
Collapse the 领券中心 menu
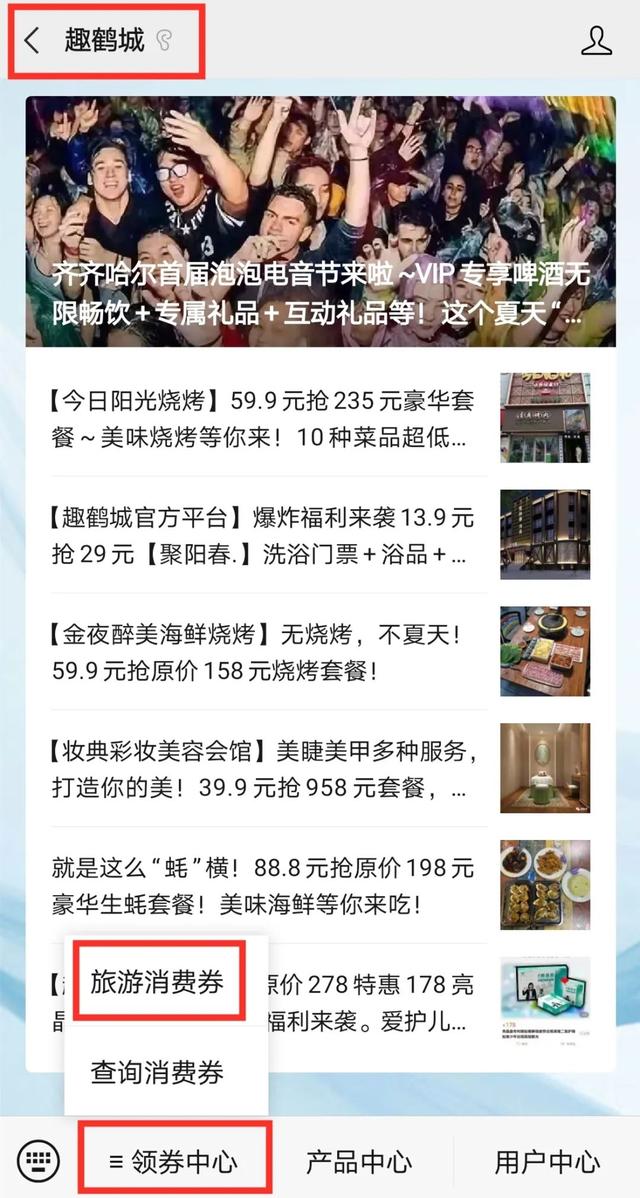173,1161
